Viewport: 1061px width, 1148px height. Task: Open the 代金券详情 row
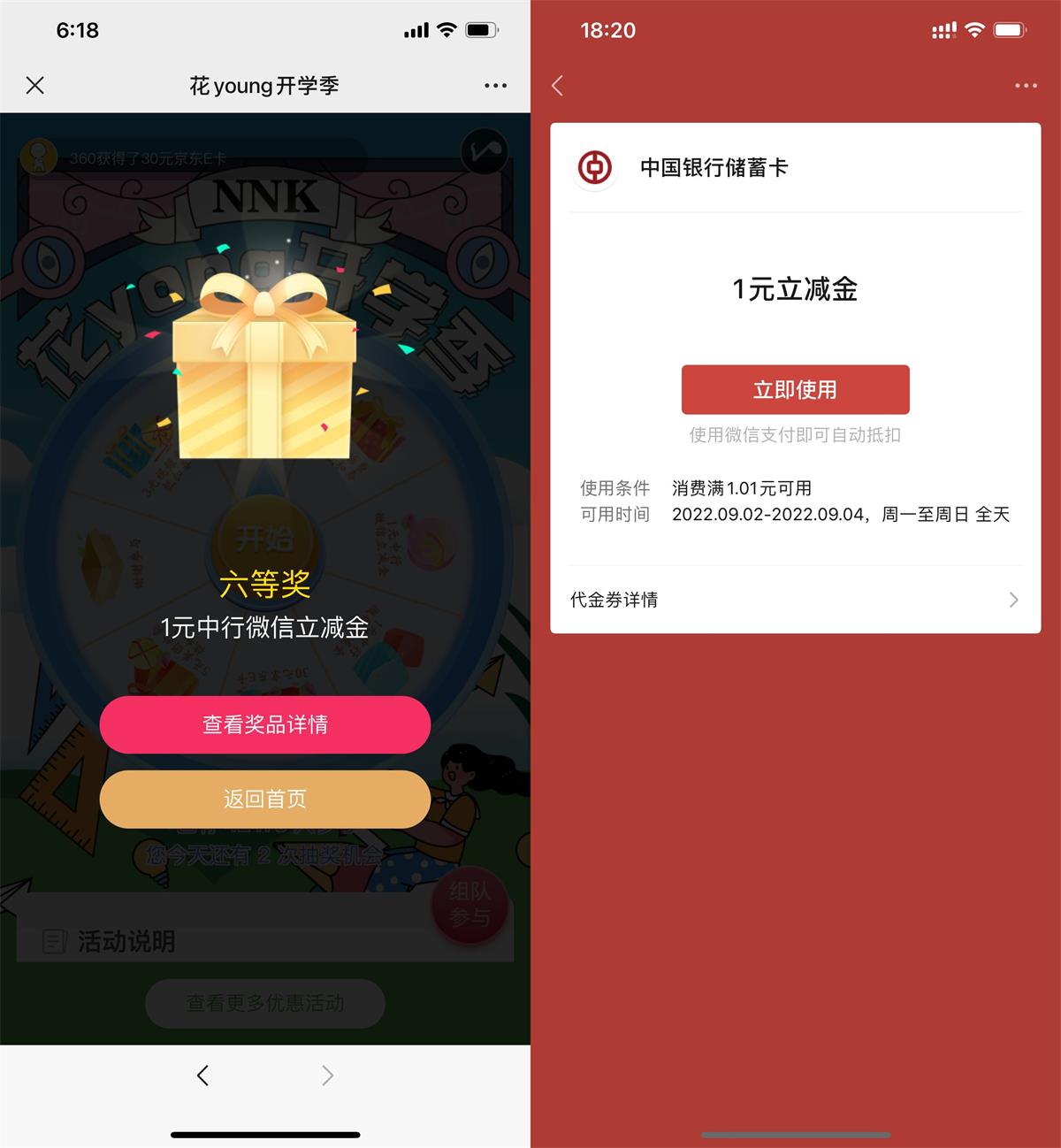click(x=795, y=600)
